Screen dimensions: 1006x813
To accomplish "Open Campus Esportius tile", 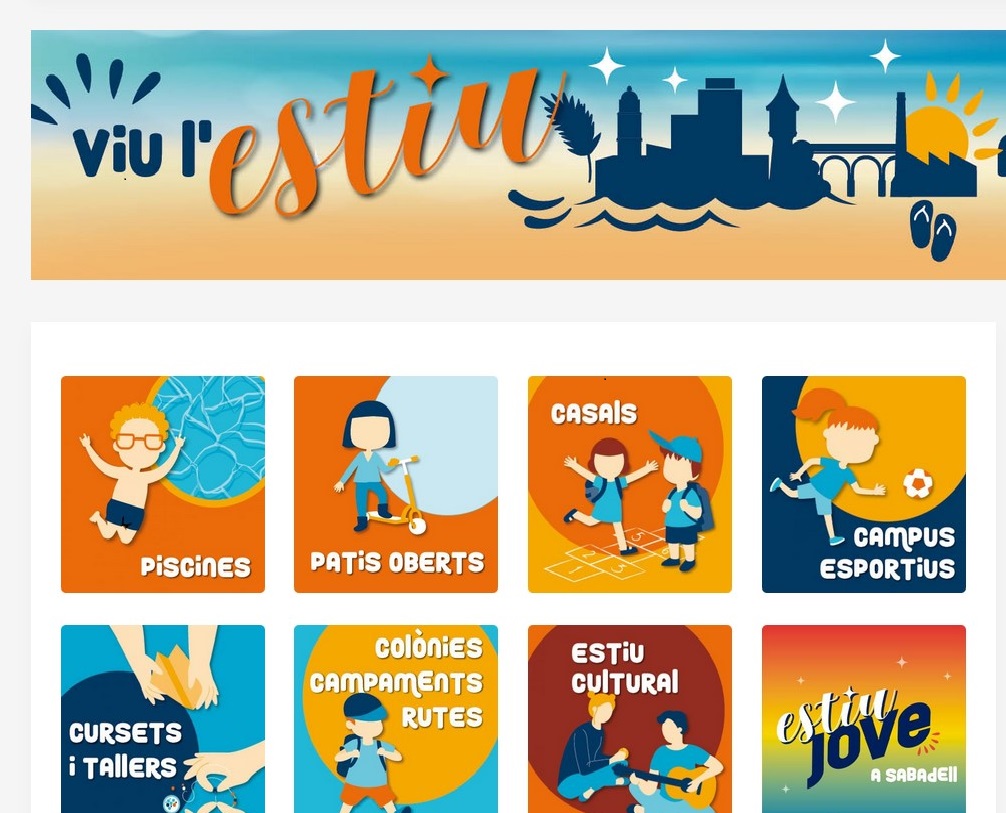I will point(864,484).
